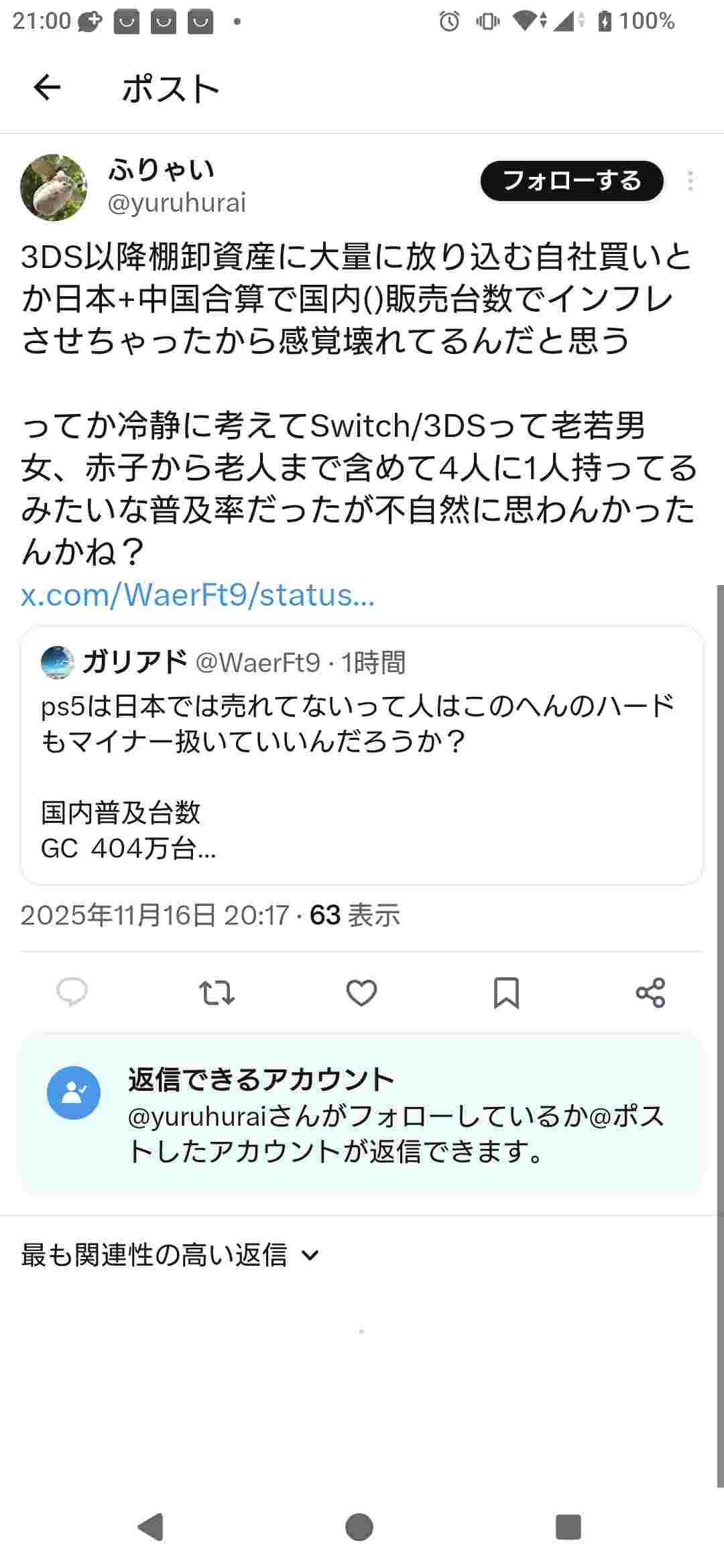Bookmark this post
The image size is (724, 1568).
click(506, 992)
